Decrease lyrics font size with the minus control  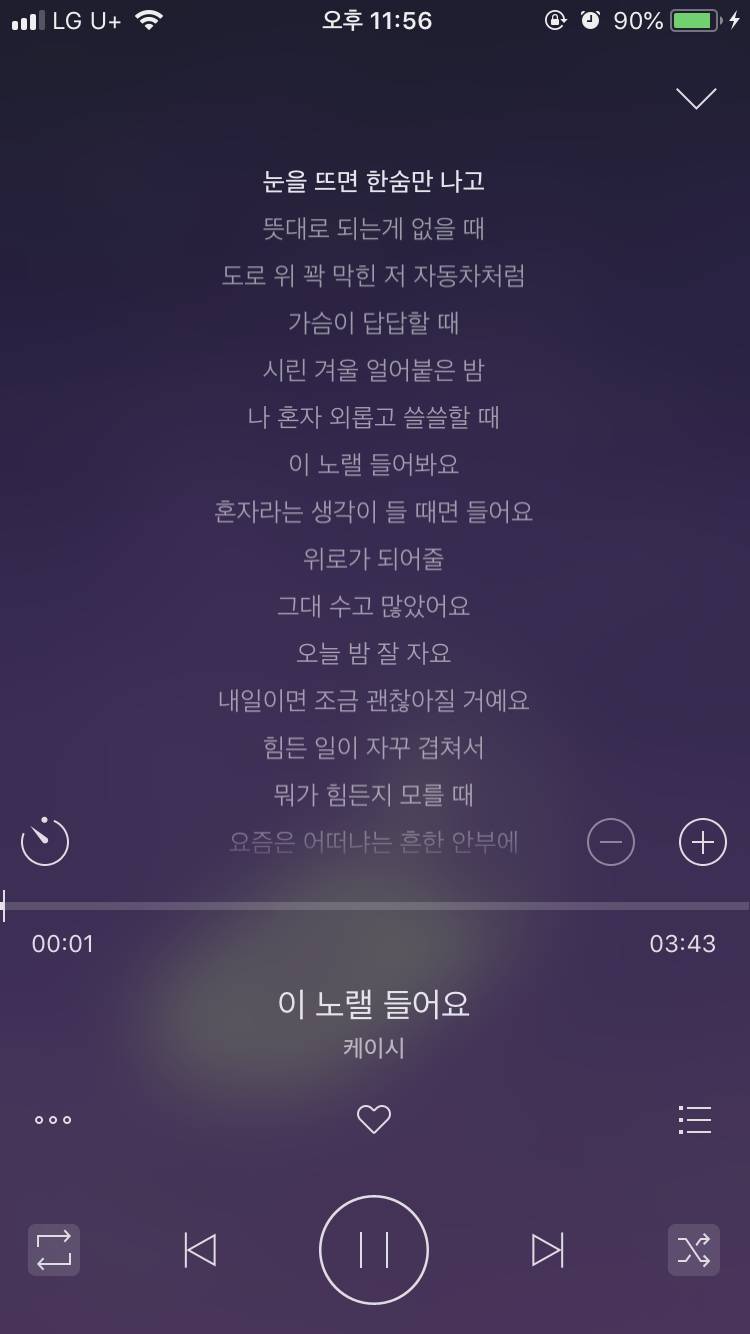610,841
